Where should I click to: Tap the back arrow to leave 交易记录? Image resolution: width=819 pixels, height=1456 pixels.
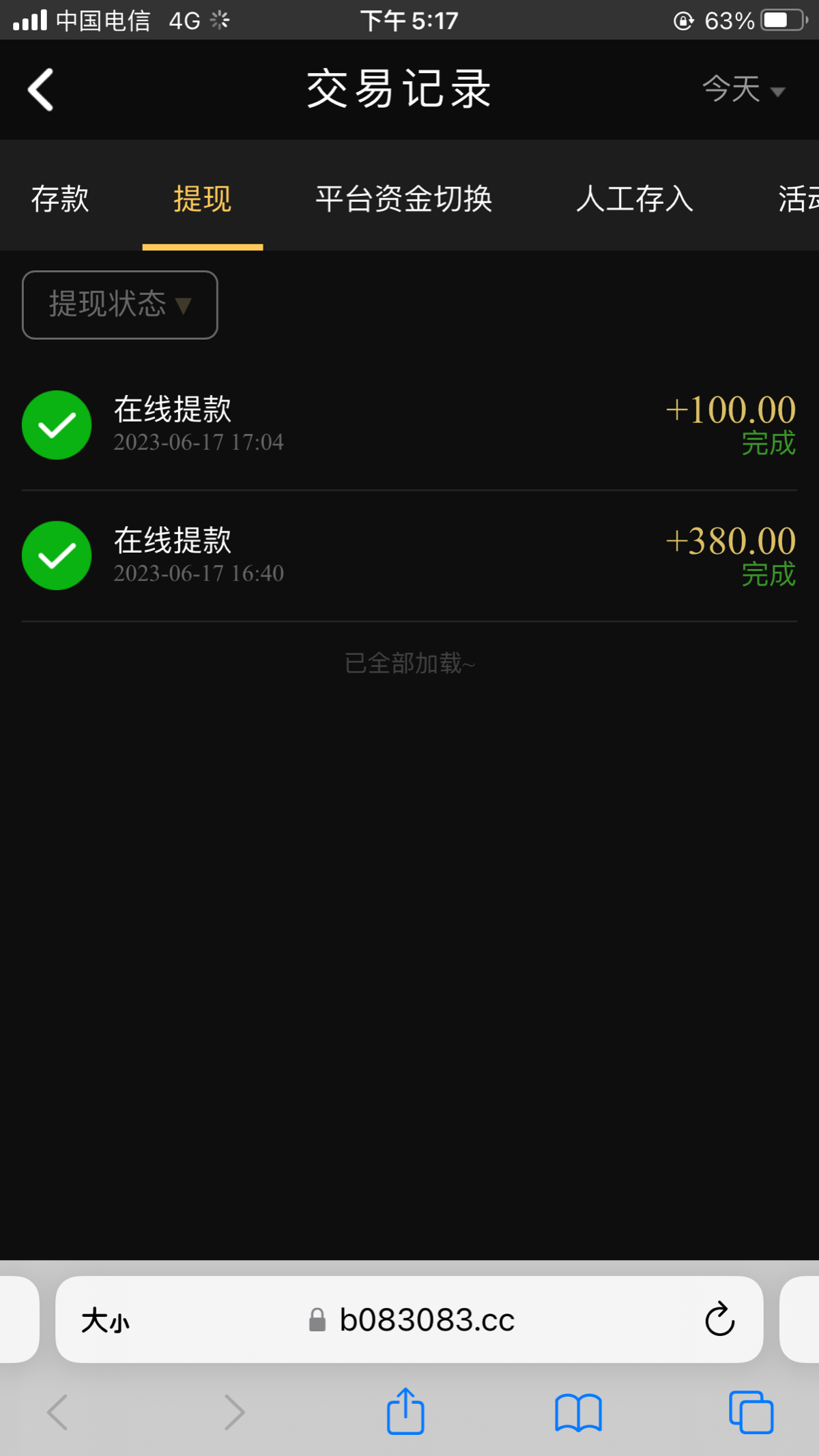tap(41, 89)
